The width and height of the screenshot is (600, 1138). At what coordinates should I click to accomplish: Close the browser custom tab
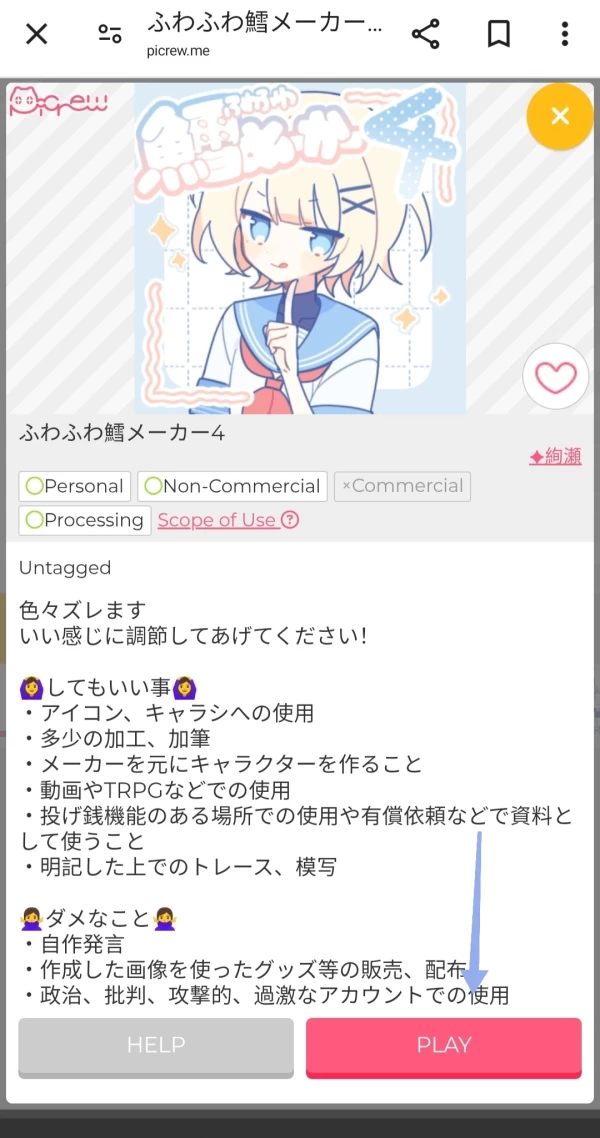(x=36, y=34)
